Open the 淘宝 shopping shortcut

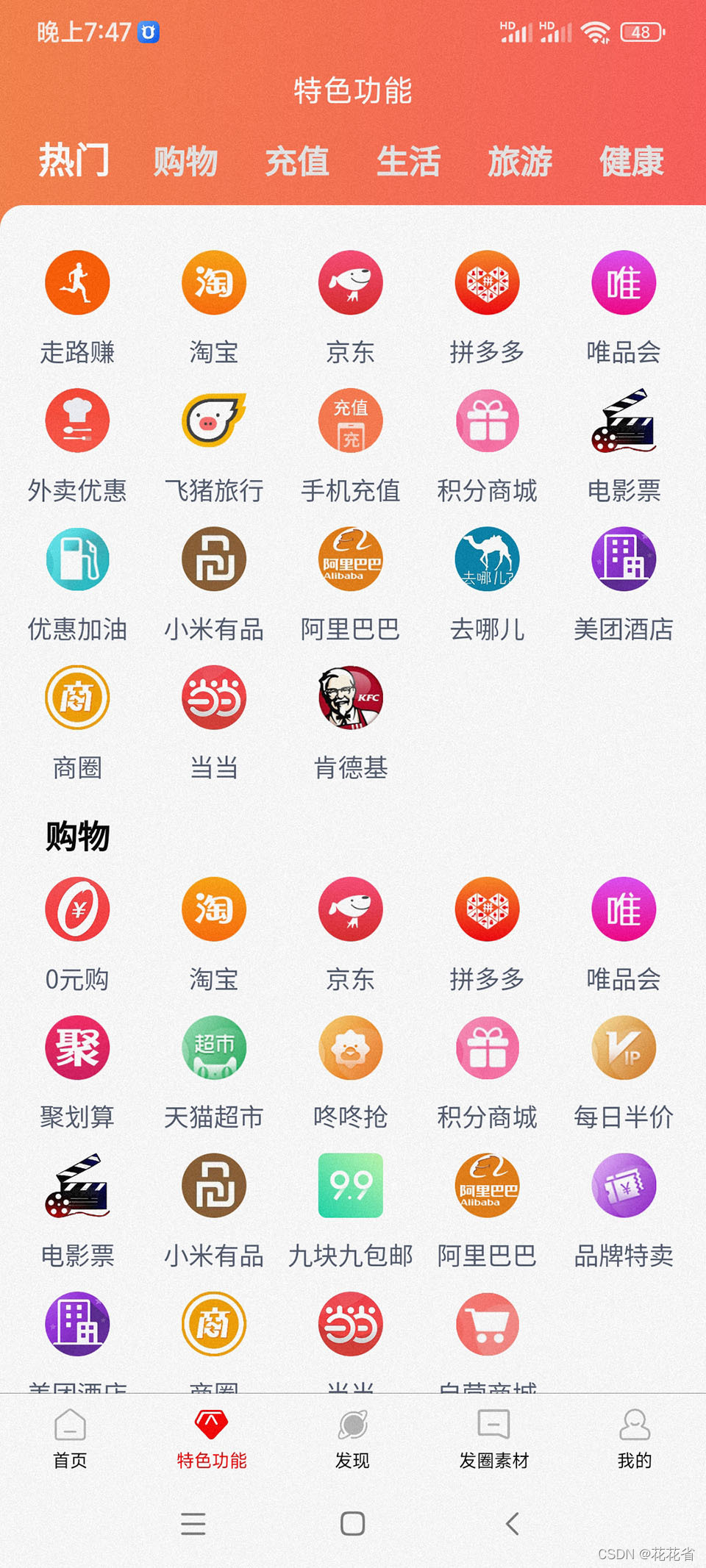tap(213, 283)
